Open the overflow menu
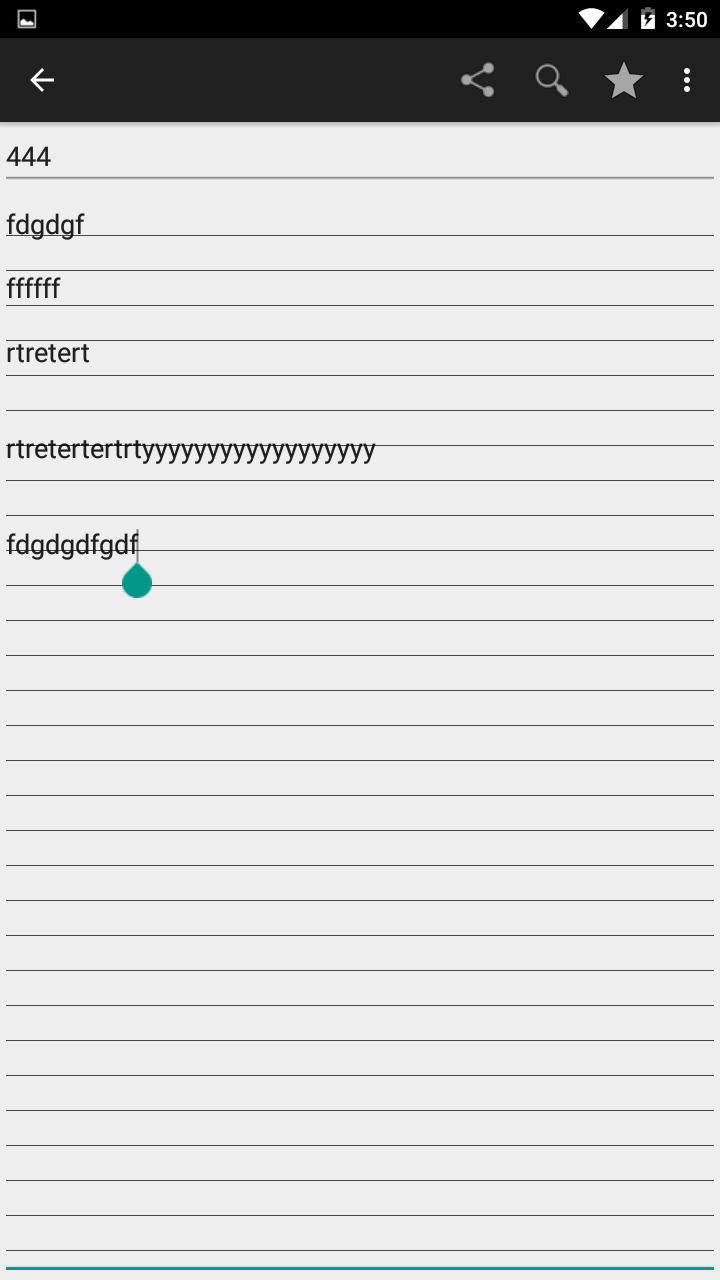This screenshot has height=1280, width=720. tap(687, 80)
